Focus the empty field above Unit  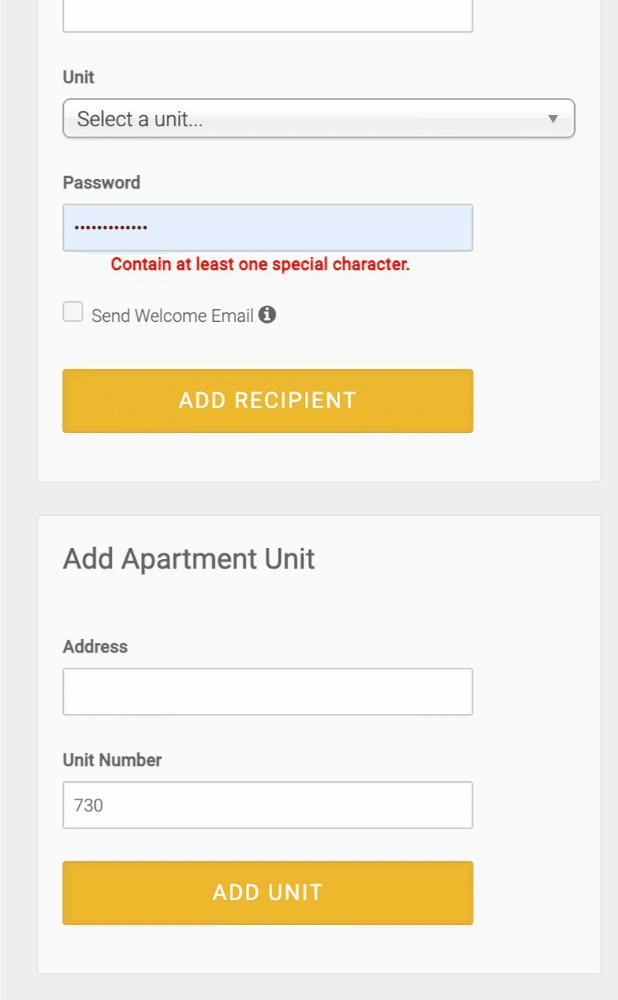tap(267, 15)
